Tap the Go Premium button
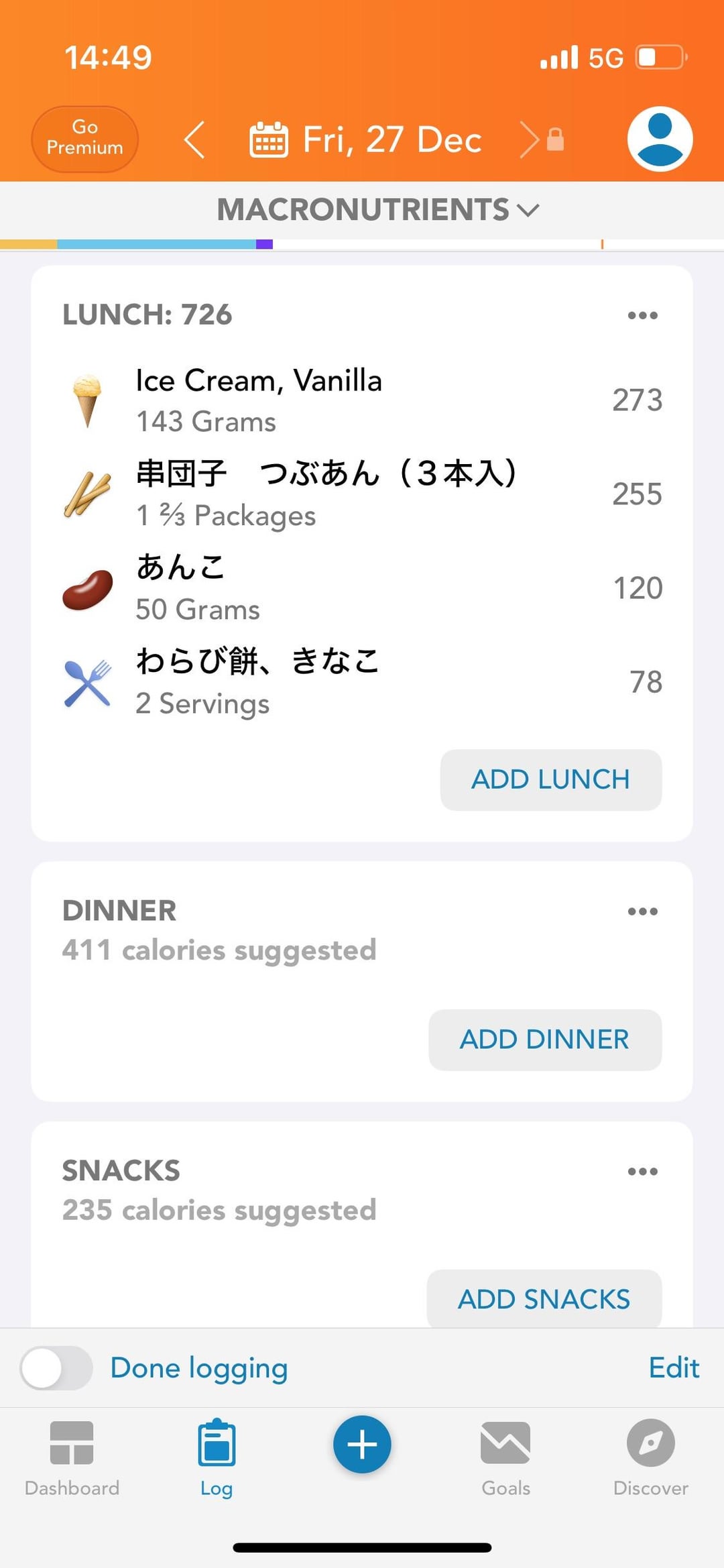724x1568 pixels. [84, 138]
